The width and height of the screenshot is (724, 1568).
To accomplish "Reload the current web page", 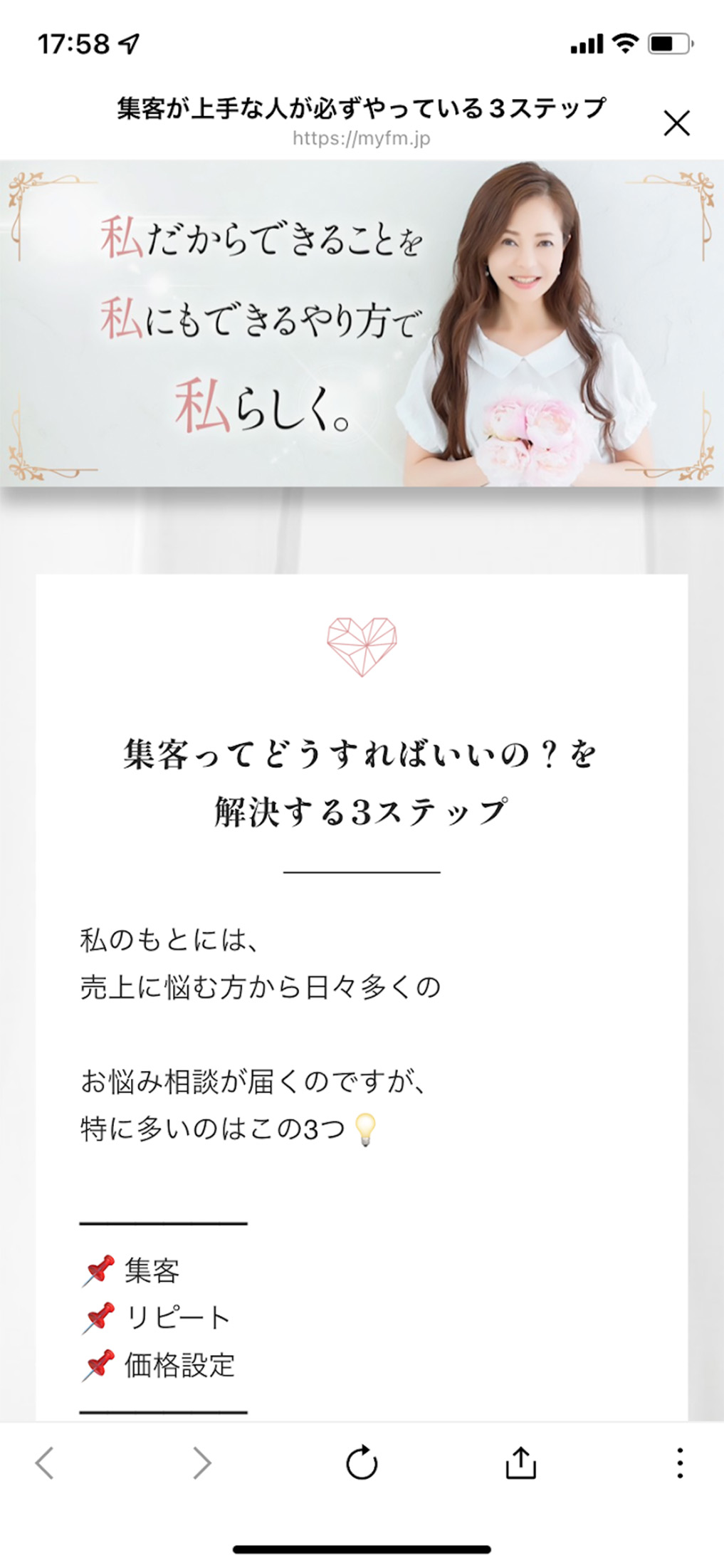I will click(x=362, y=1463).
